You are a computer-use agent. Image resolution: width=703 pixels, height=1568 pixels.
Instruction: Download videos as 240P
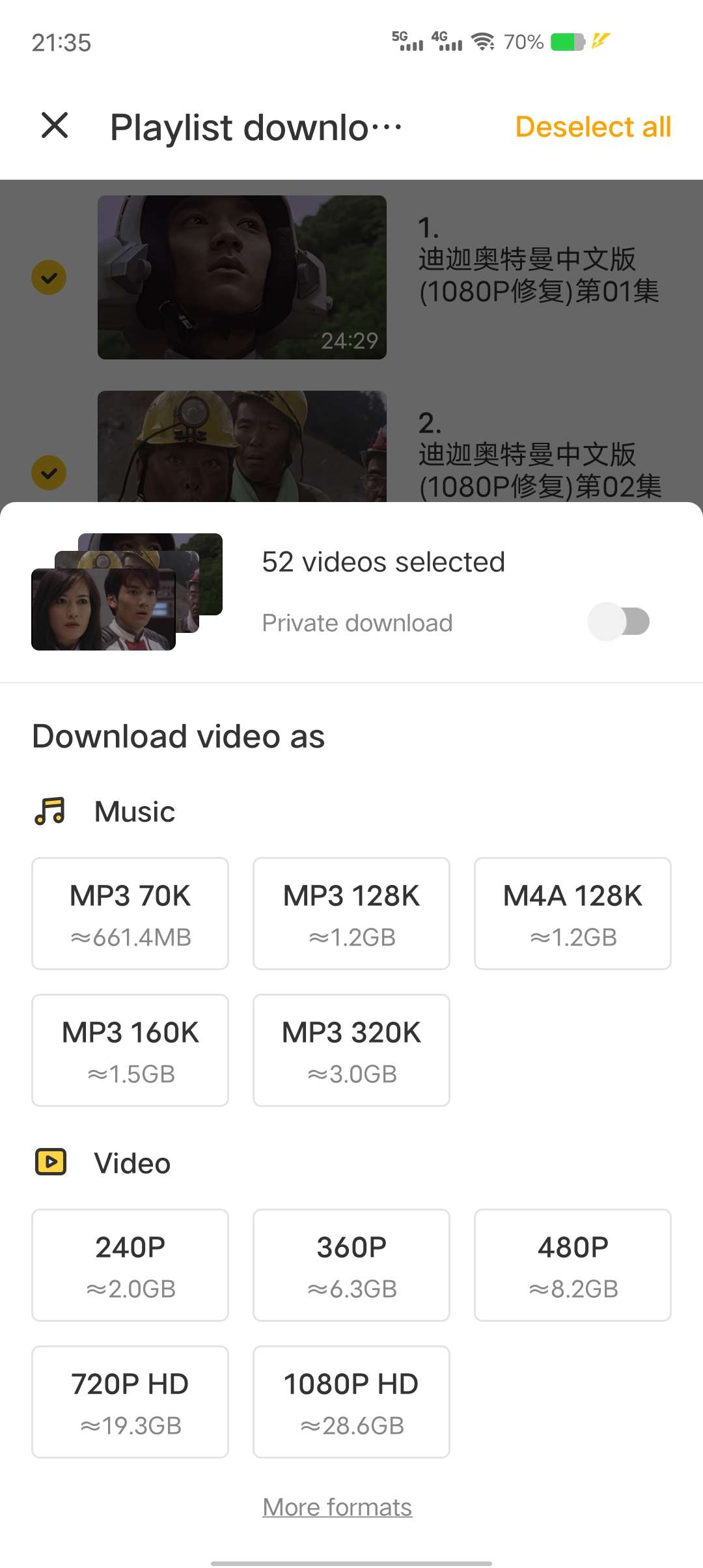pos(130,1265)
